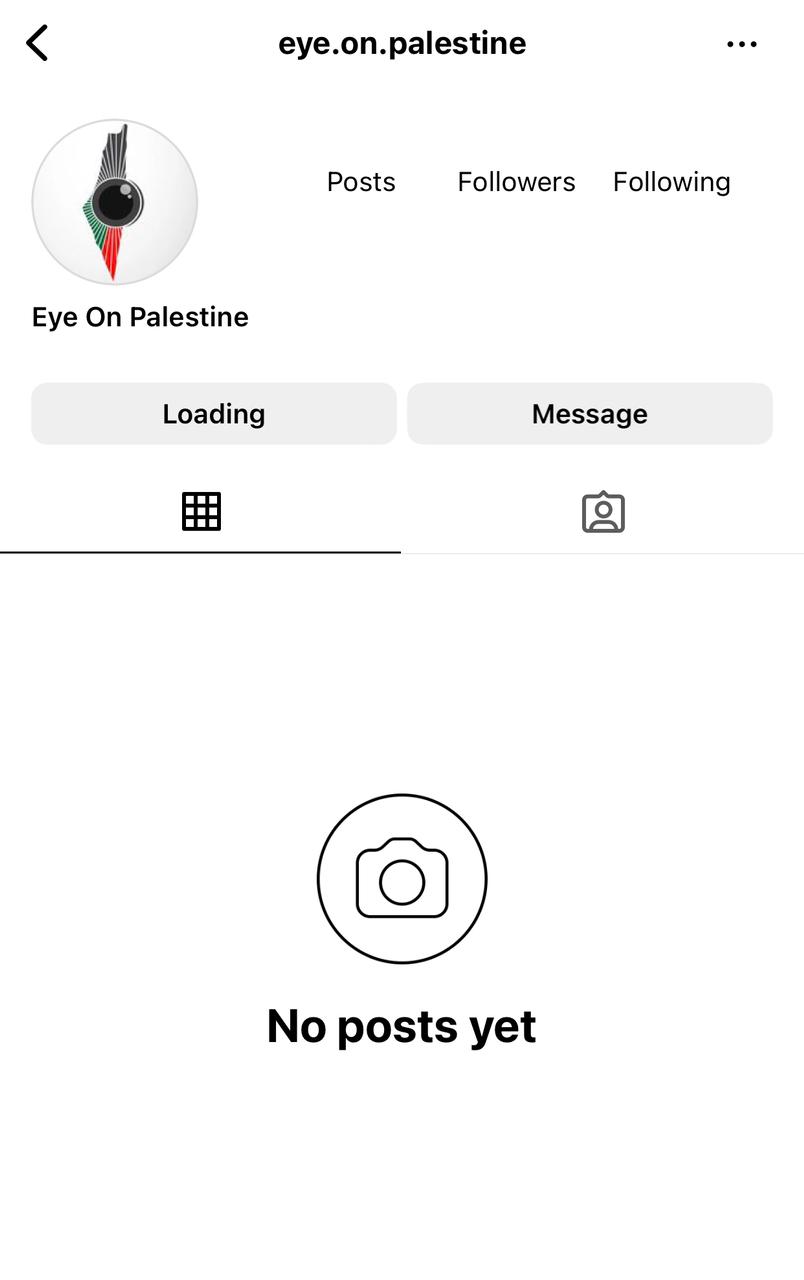Open the Following list
The height and width of the screenshot is (1280, 804).
(671, 182)
